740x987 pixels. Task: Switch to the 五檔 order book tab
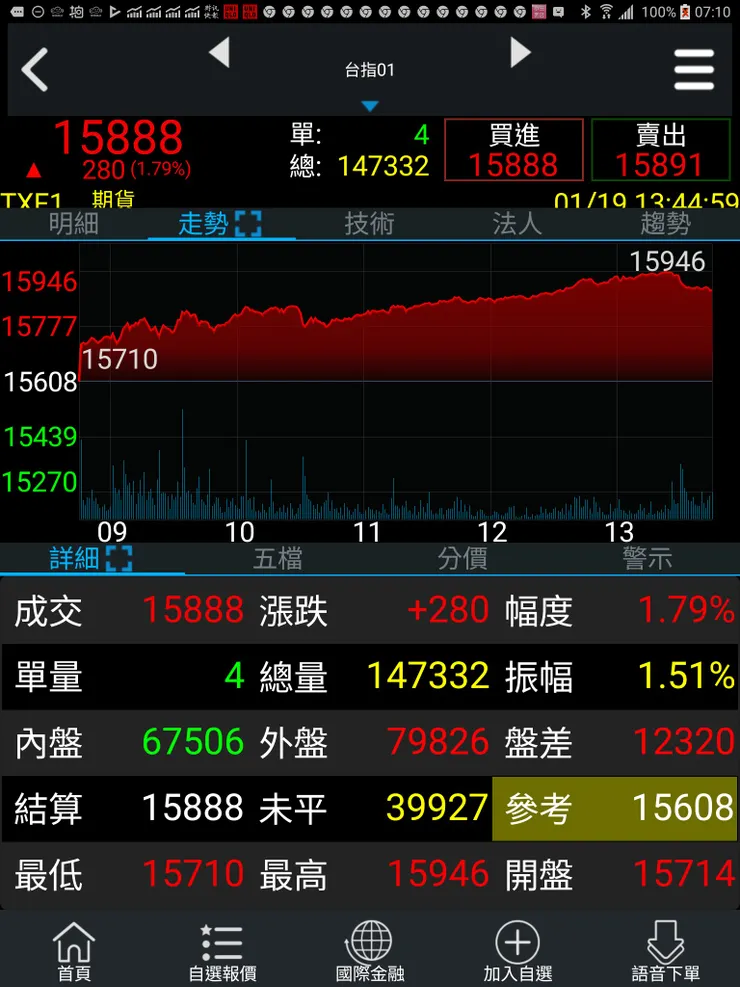277,559
